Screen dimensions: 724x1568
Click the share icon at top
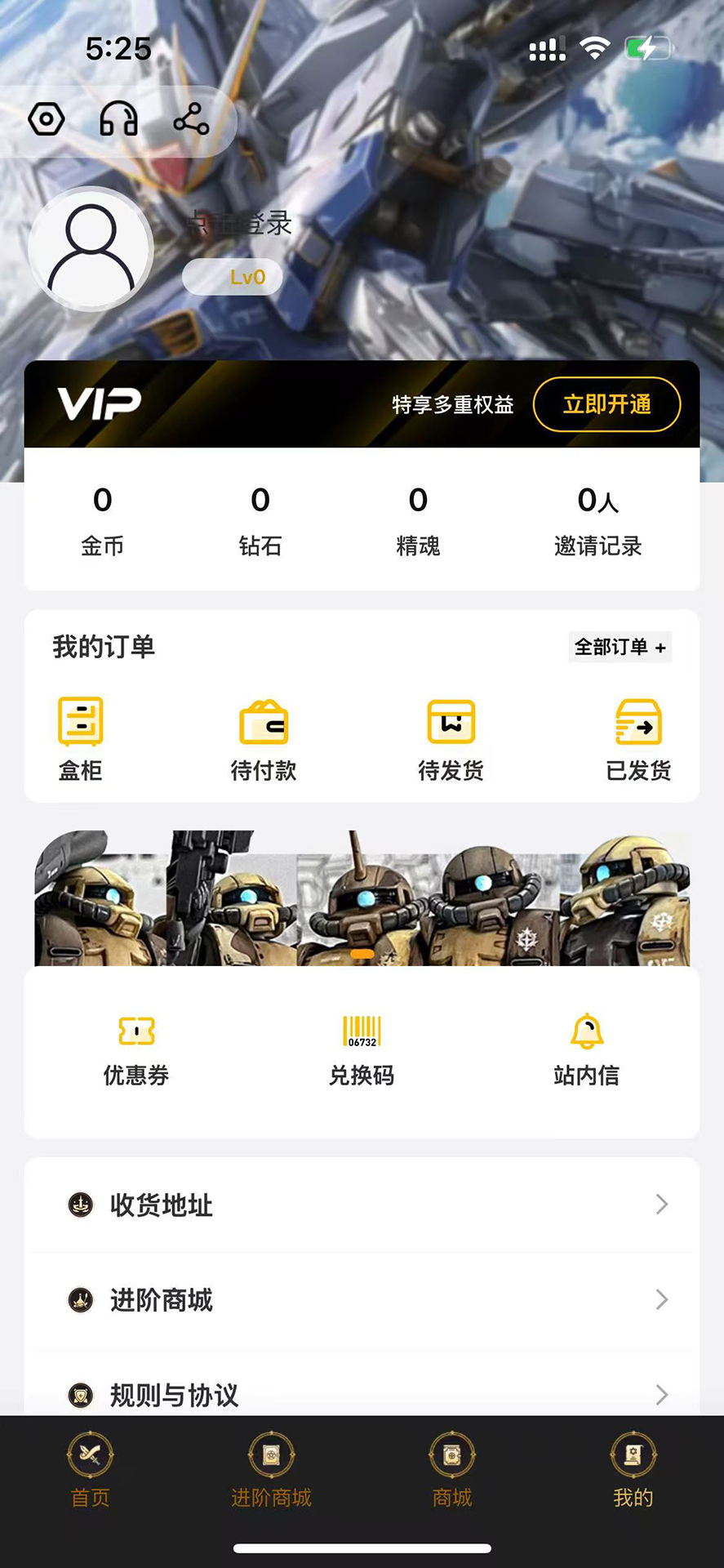(x=189, y=121)
